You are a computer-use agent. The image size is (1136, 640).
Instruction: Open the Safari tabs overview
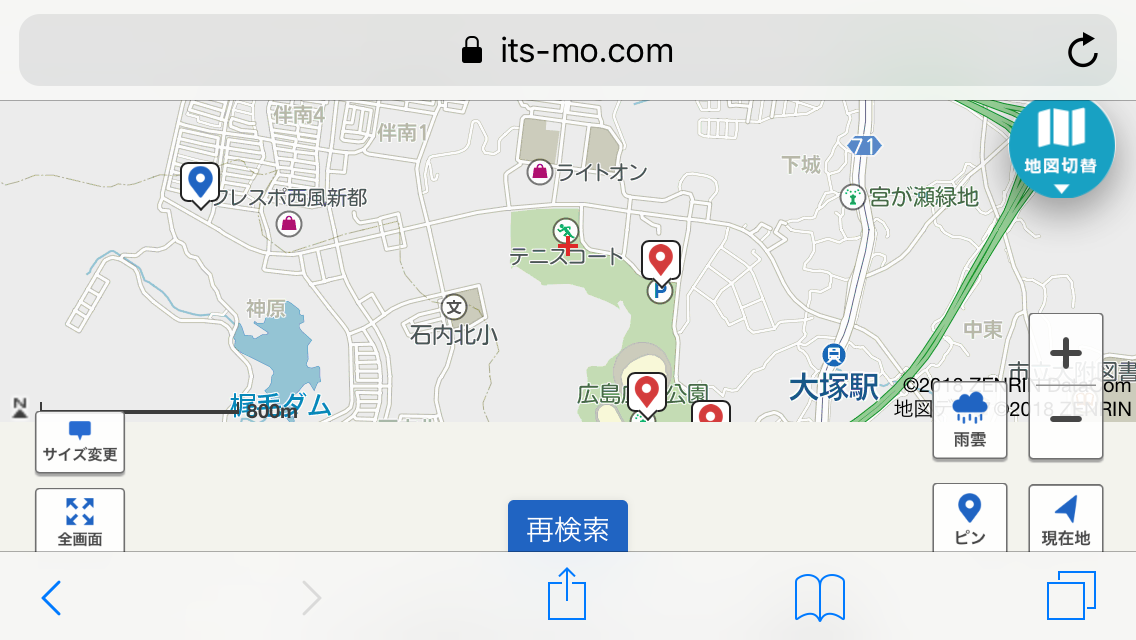tap(1071, 596)
